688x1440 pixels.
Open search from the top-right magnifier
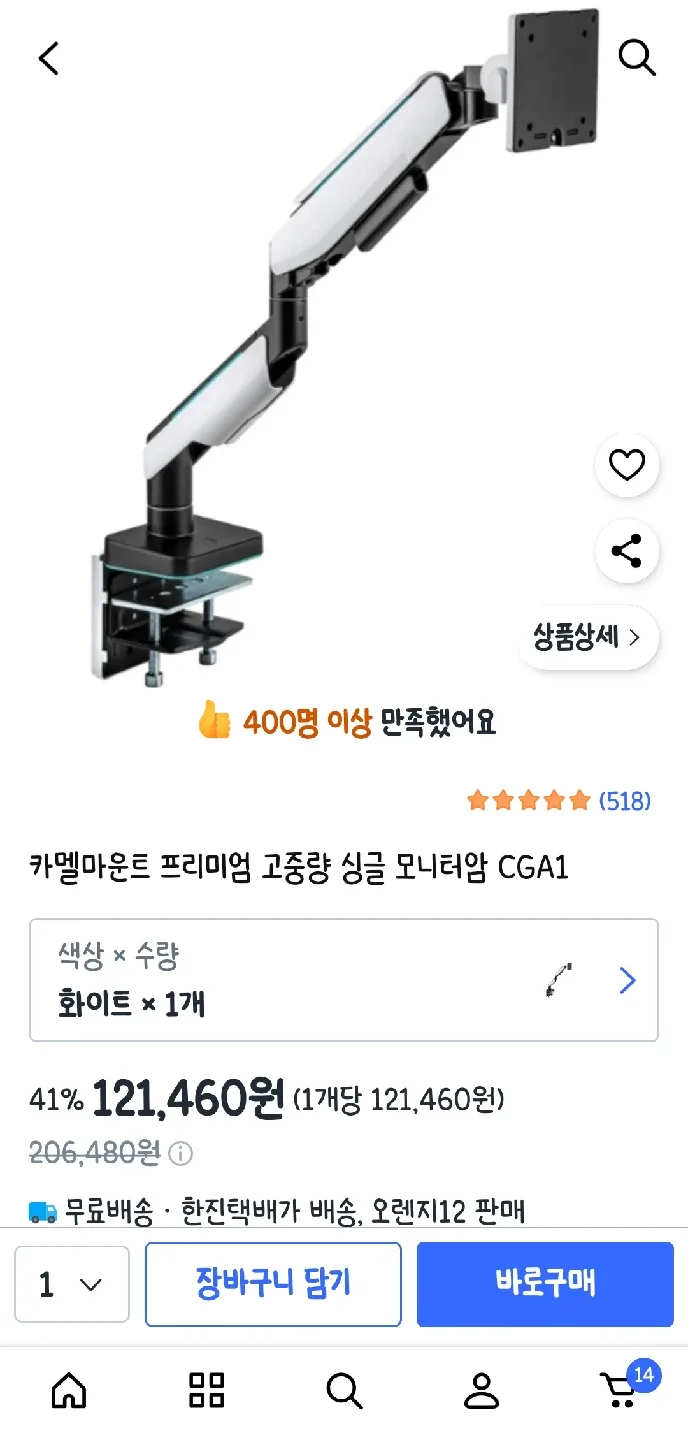(637, 57)
